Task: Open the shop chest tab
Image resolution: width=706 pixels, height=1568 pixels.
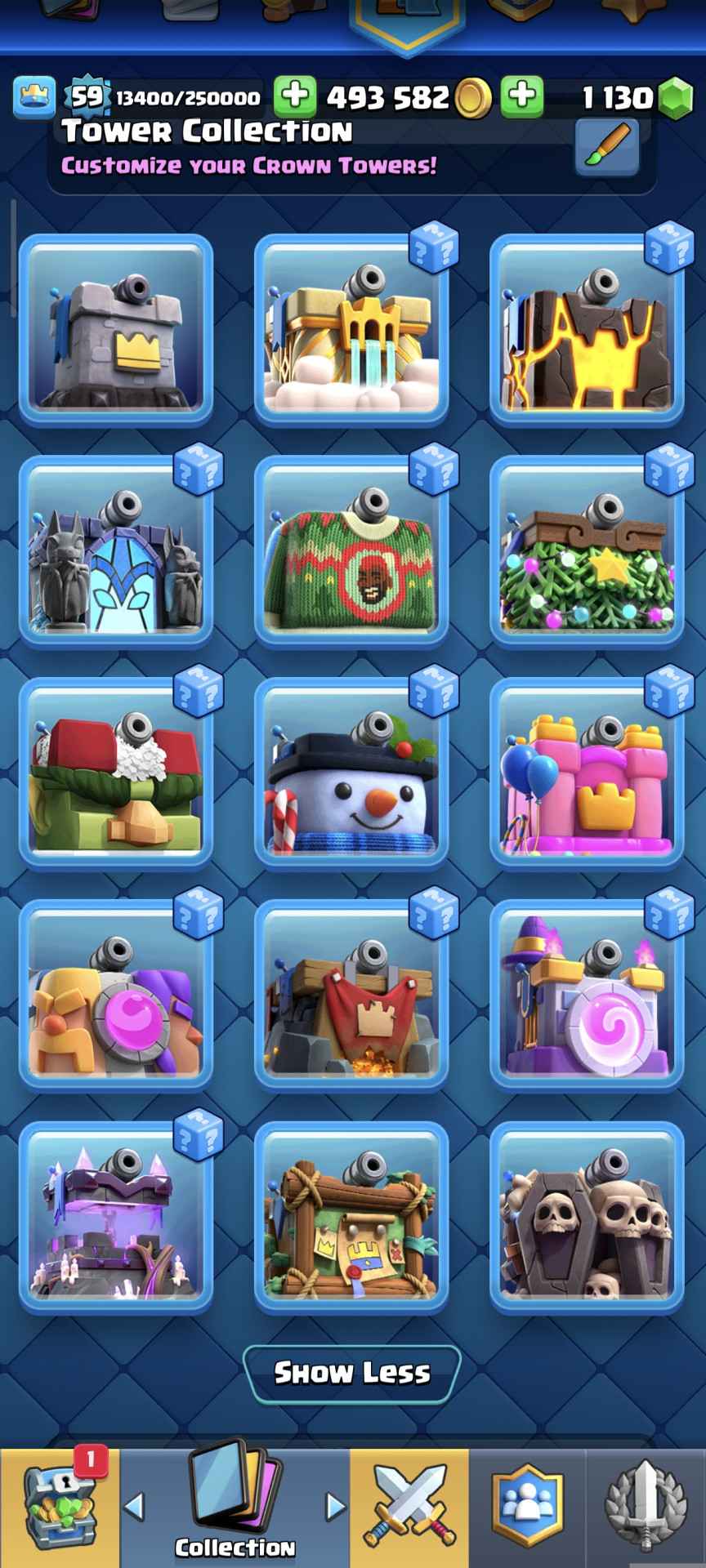Action: click(x=60, y=1508)
